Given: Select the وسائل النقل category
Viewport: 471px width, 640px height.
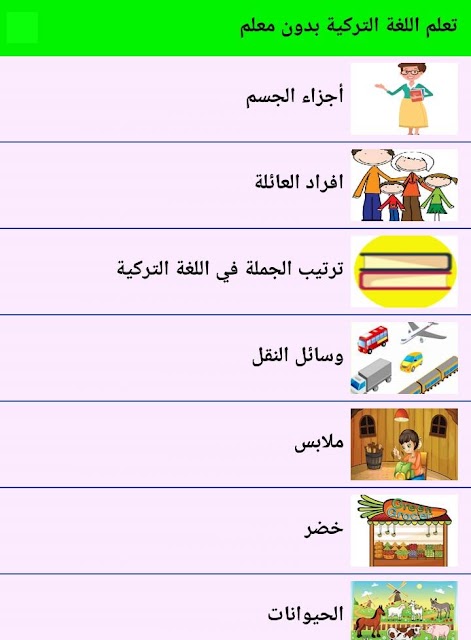Looking at the screenshot, I should pyautogui.click(x=236, y=358).
